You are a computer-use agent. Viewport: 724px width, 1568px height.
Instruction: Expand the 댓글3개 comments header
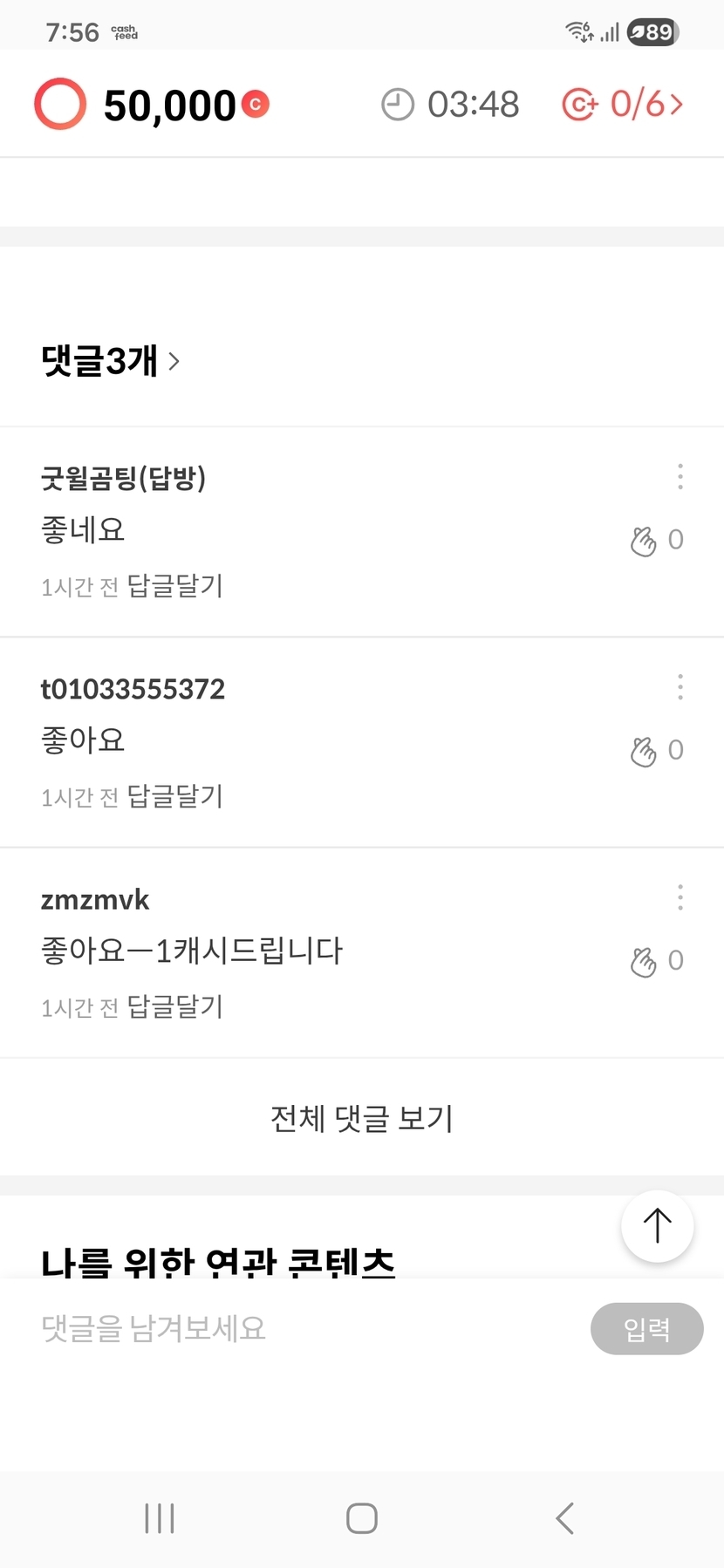(111, 361)
